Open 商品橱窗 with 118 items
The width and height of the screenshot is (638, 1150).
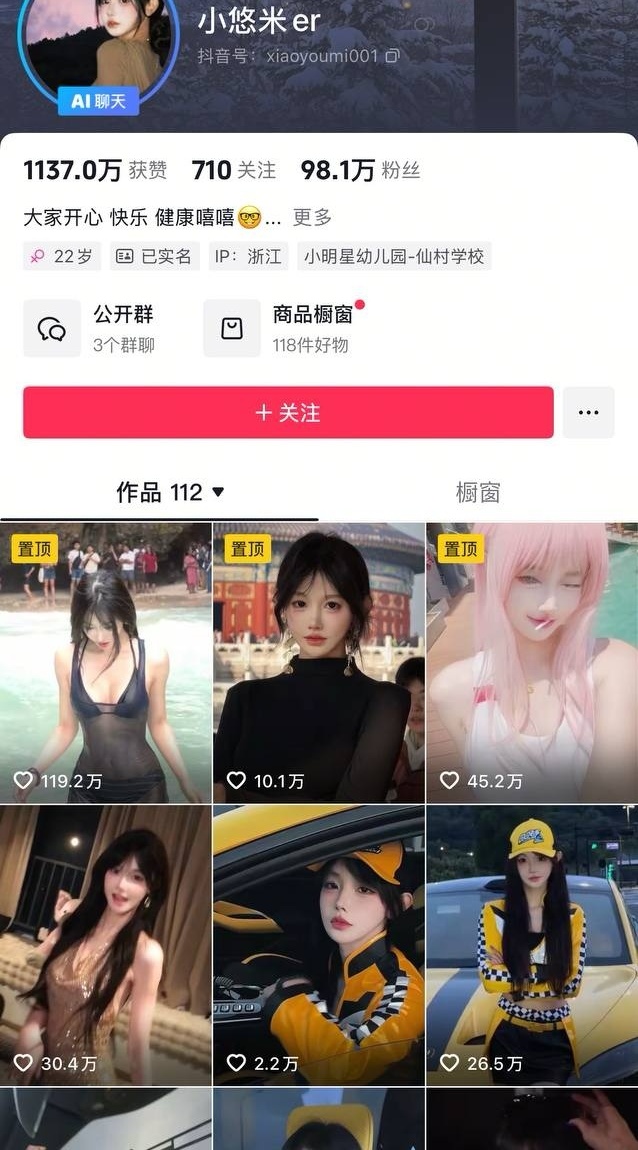[x=283, y=329]
